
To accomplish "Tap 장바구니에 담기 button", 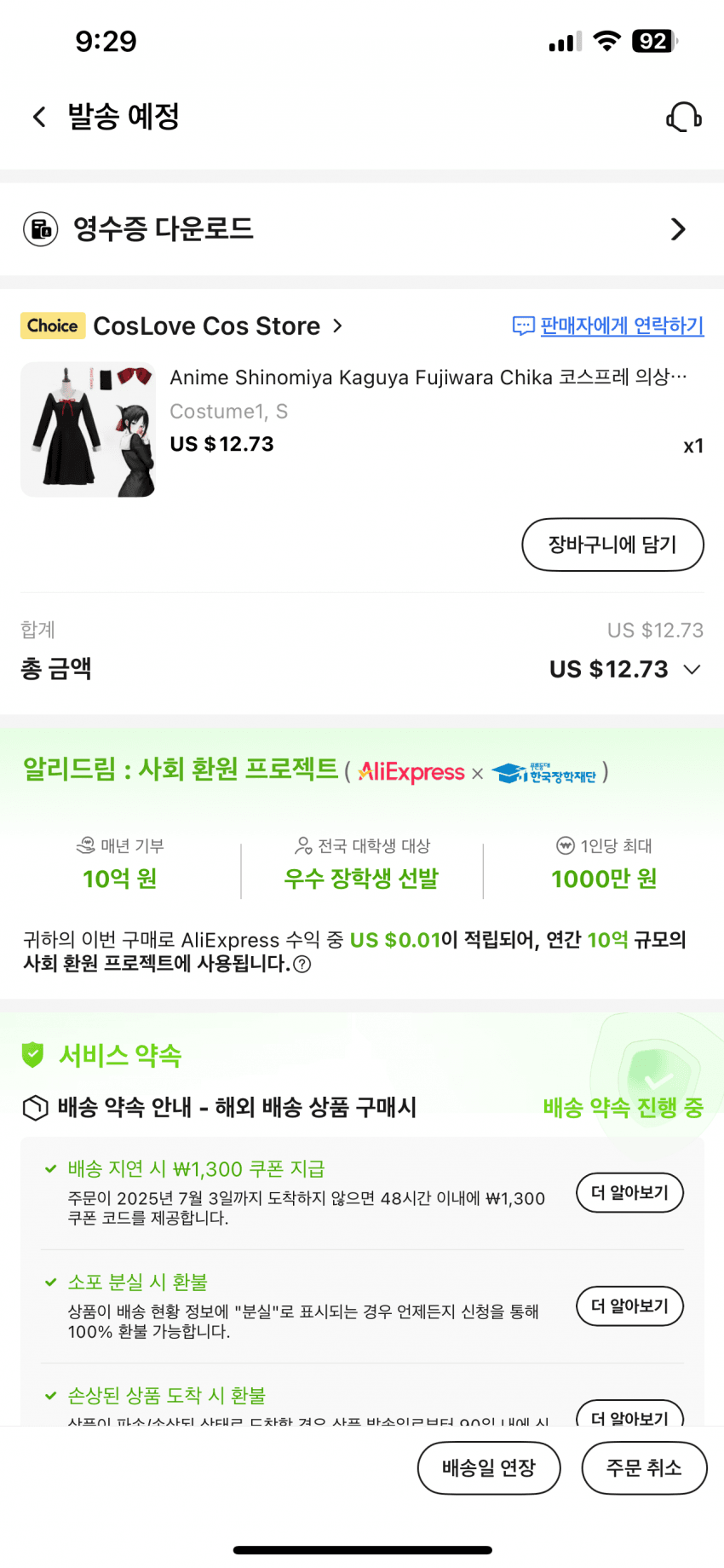I will (612, 545).
